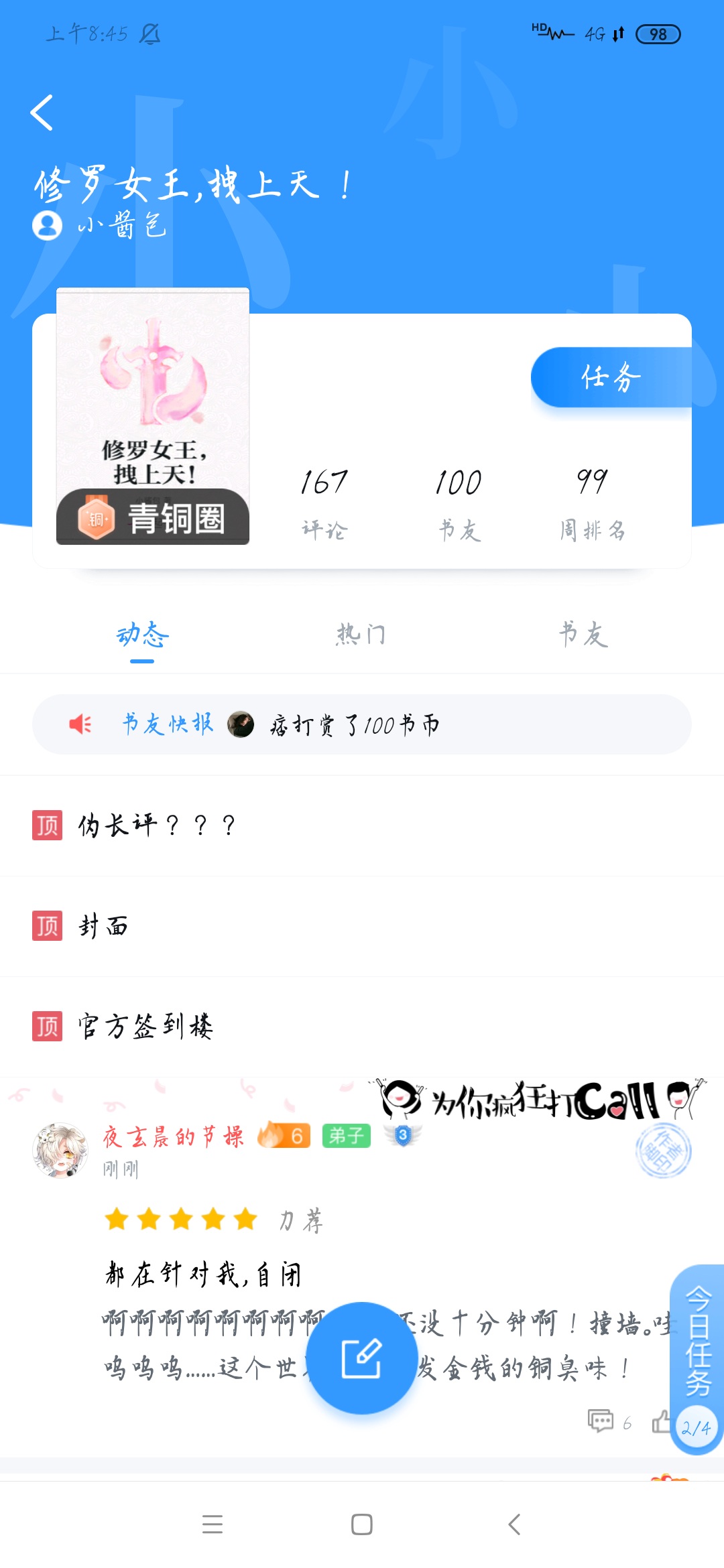Screen dimensions: 724x1568
Task: Open pinned post 官方签到楼
Action: [362, 1027]
